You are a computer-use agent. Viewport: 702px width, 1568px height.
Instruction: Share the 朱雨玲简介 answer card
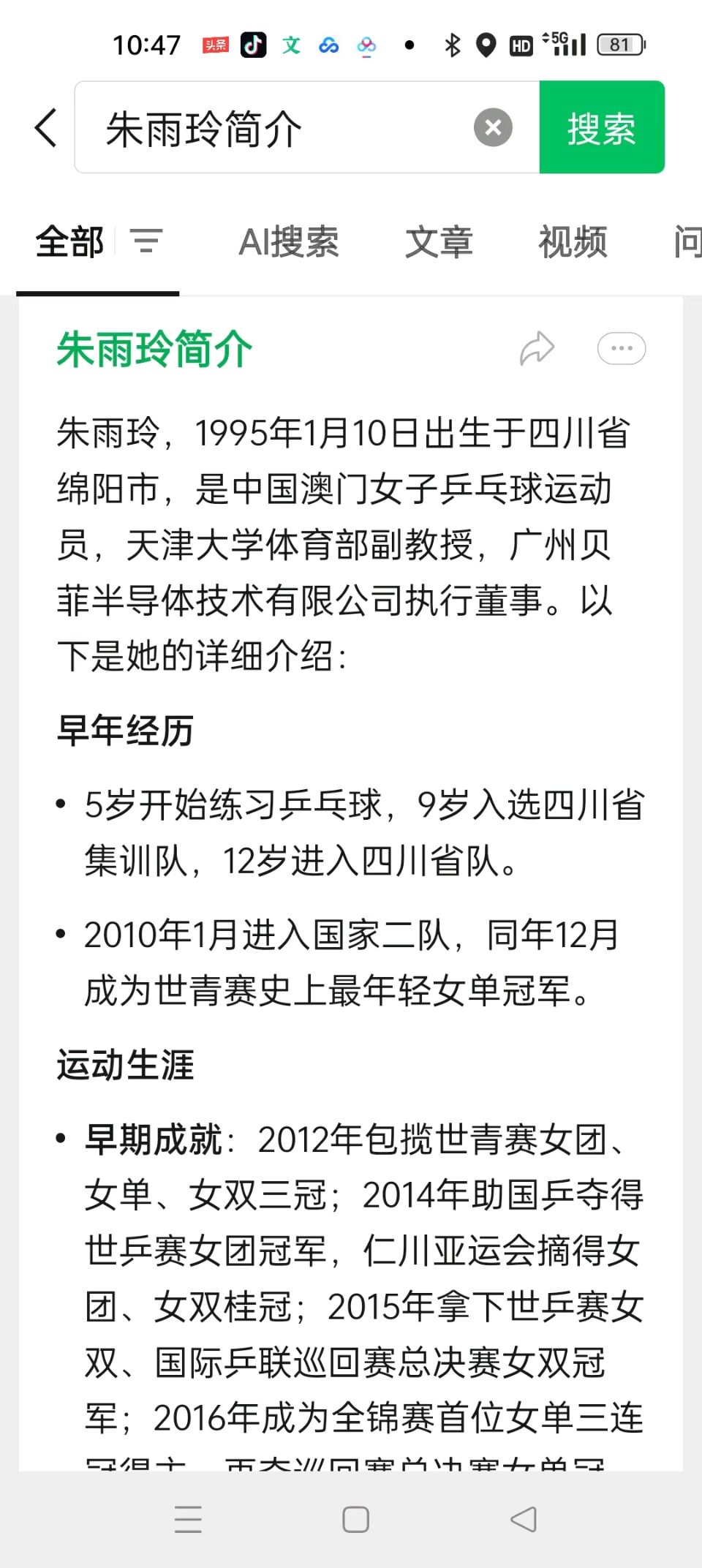(x=537, y=348)
